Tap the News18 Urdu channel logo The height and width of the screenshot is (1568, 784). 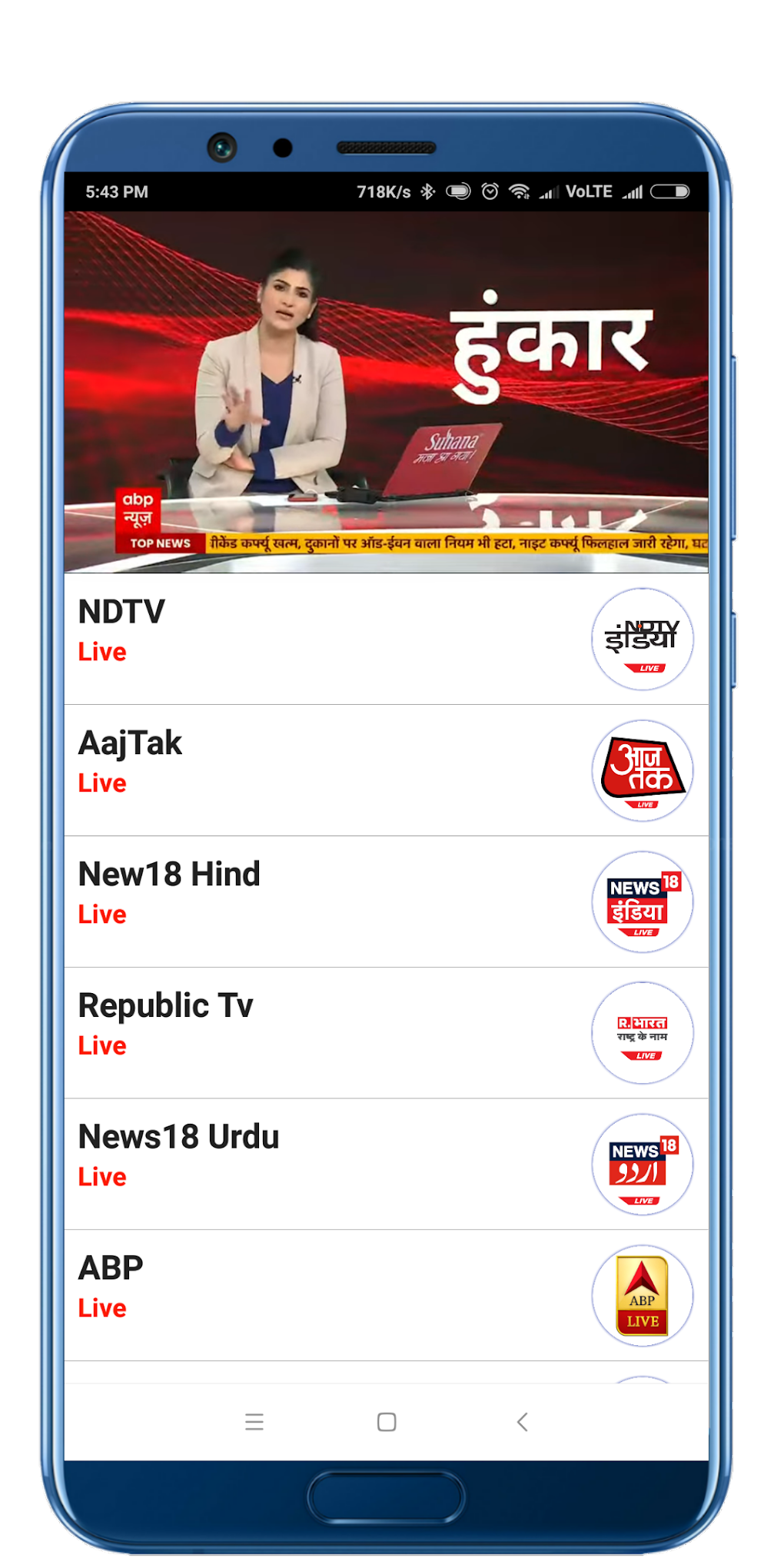[x=643, y=1164]
